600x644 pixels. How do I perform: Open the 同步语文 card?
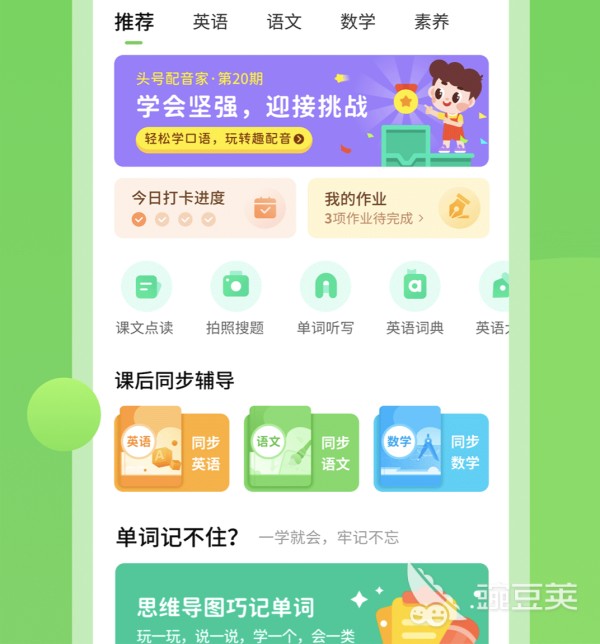[x=301, y=452]
